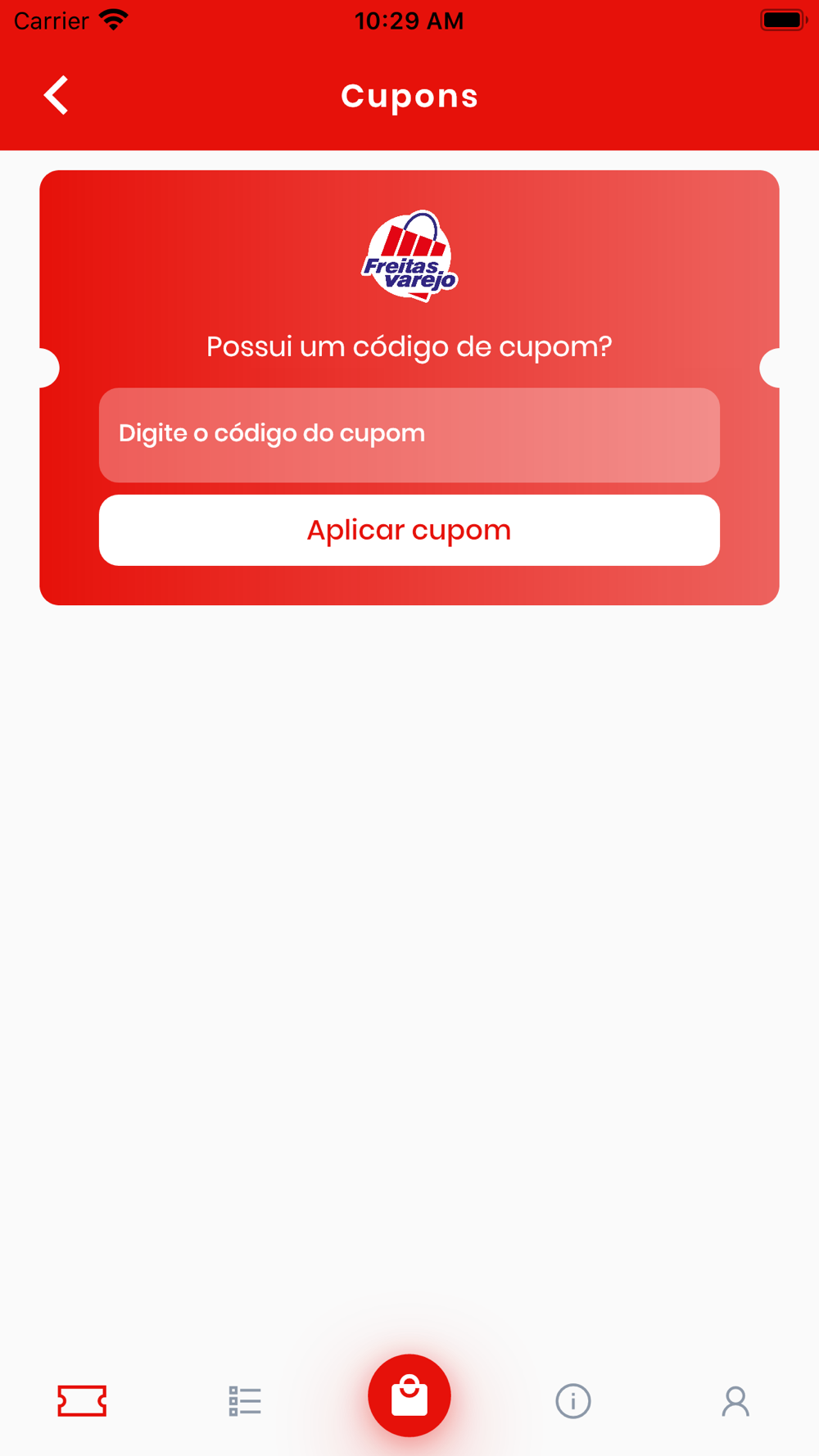
Task: Go back using the header arrow
Action: (56, 96)
